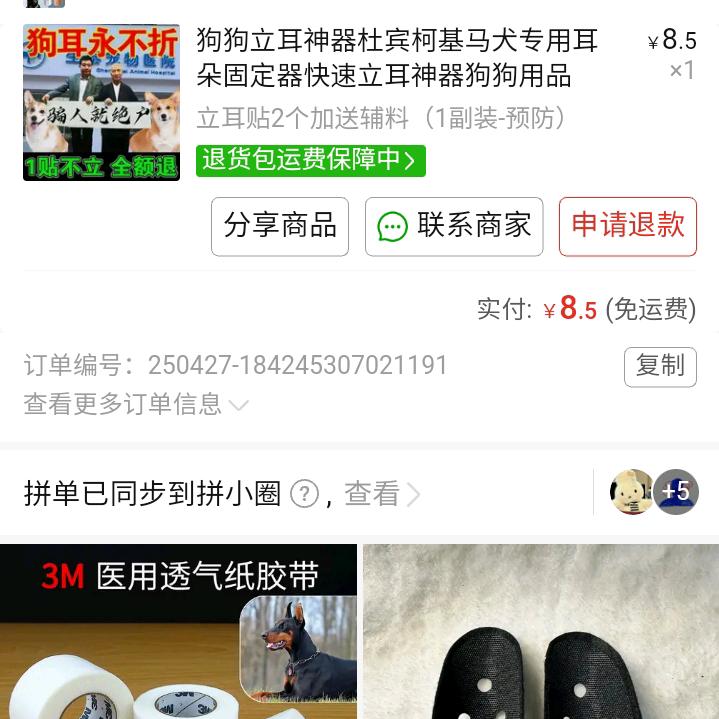
Task: Expand 查看更多订单信息
Action: [136, 404]
